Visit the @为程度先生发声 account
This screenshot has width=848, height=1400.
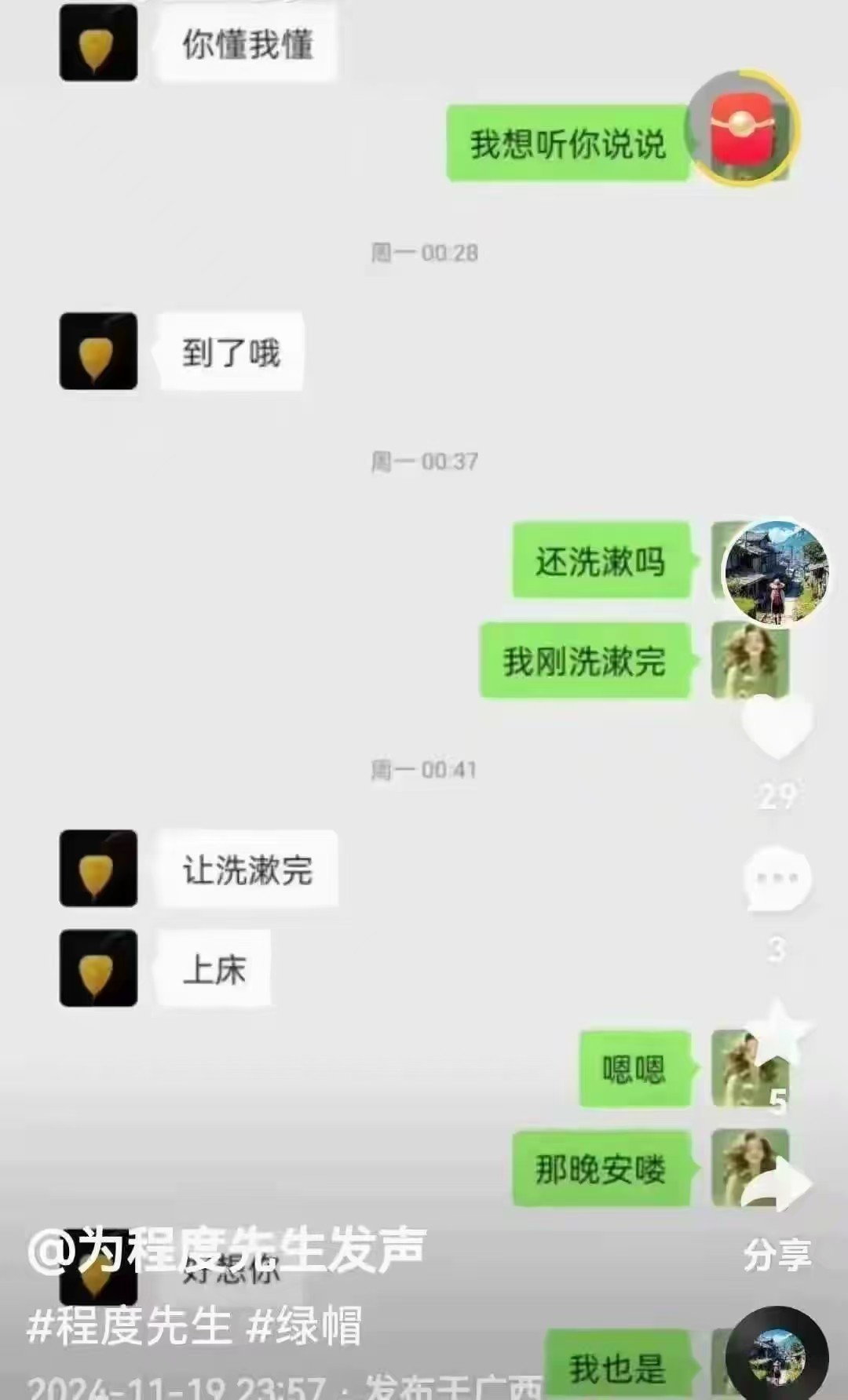[228, 1249]
